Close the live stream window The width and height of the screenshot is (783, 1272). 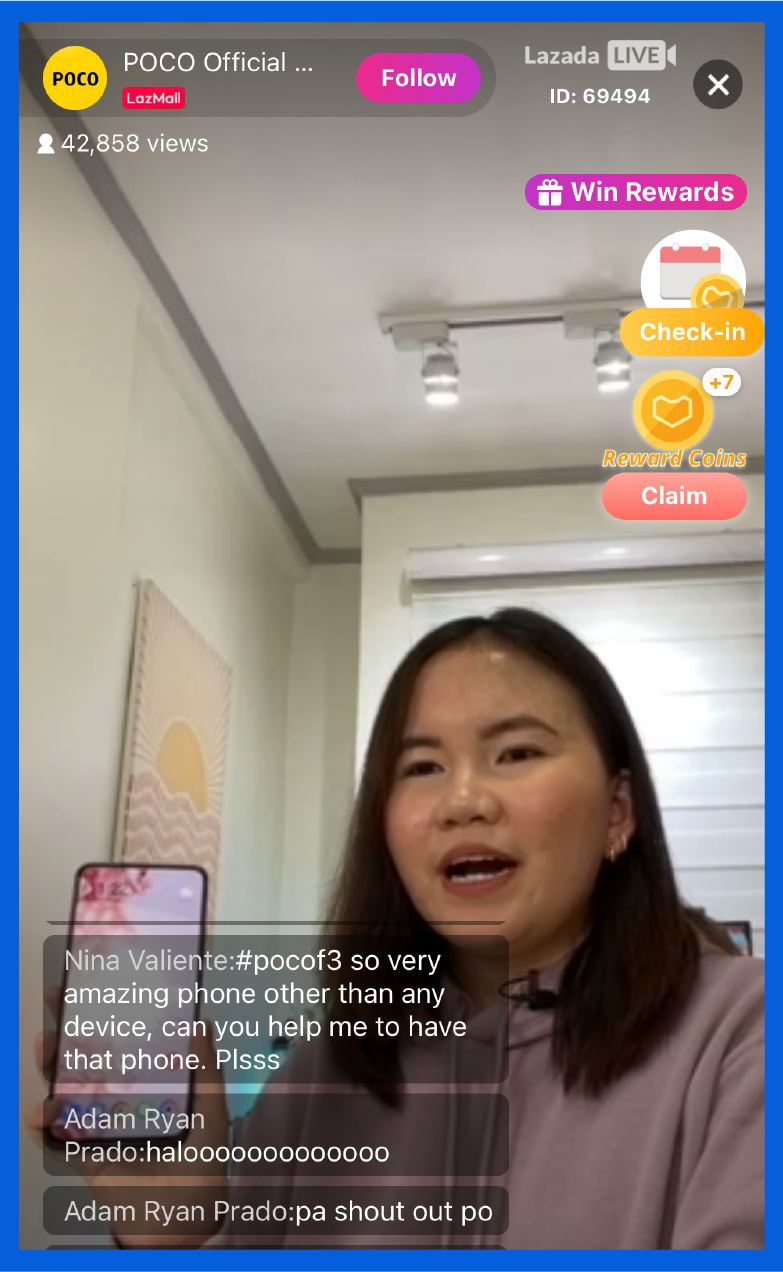(x=717, y=85)
